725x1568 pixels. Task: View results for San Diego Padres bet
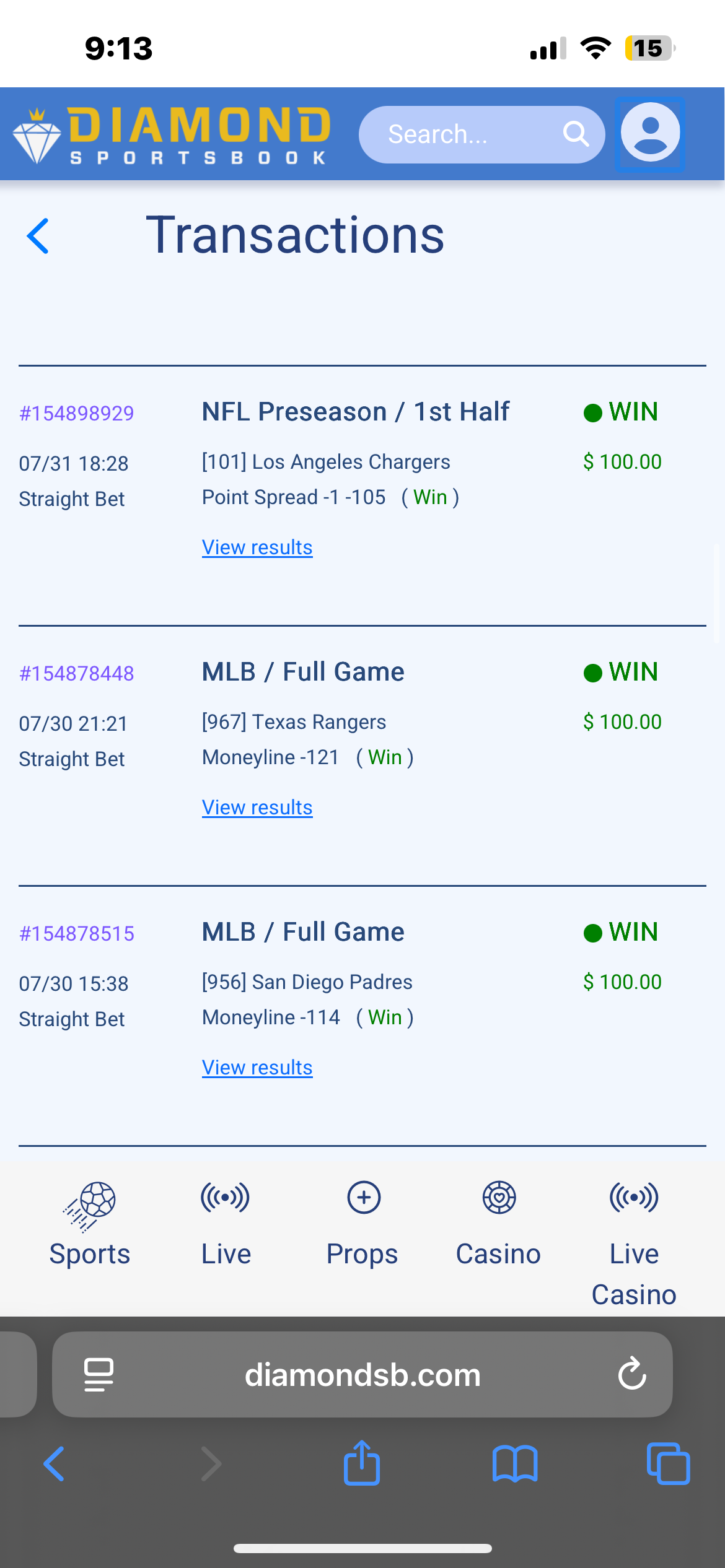(x=257, y=1068)
